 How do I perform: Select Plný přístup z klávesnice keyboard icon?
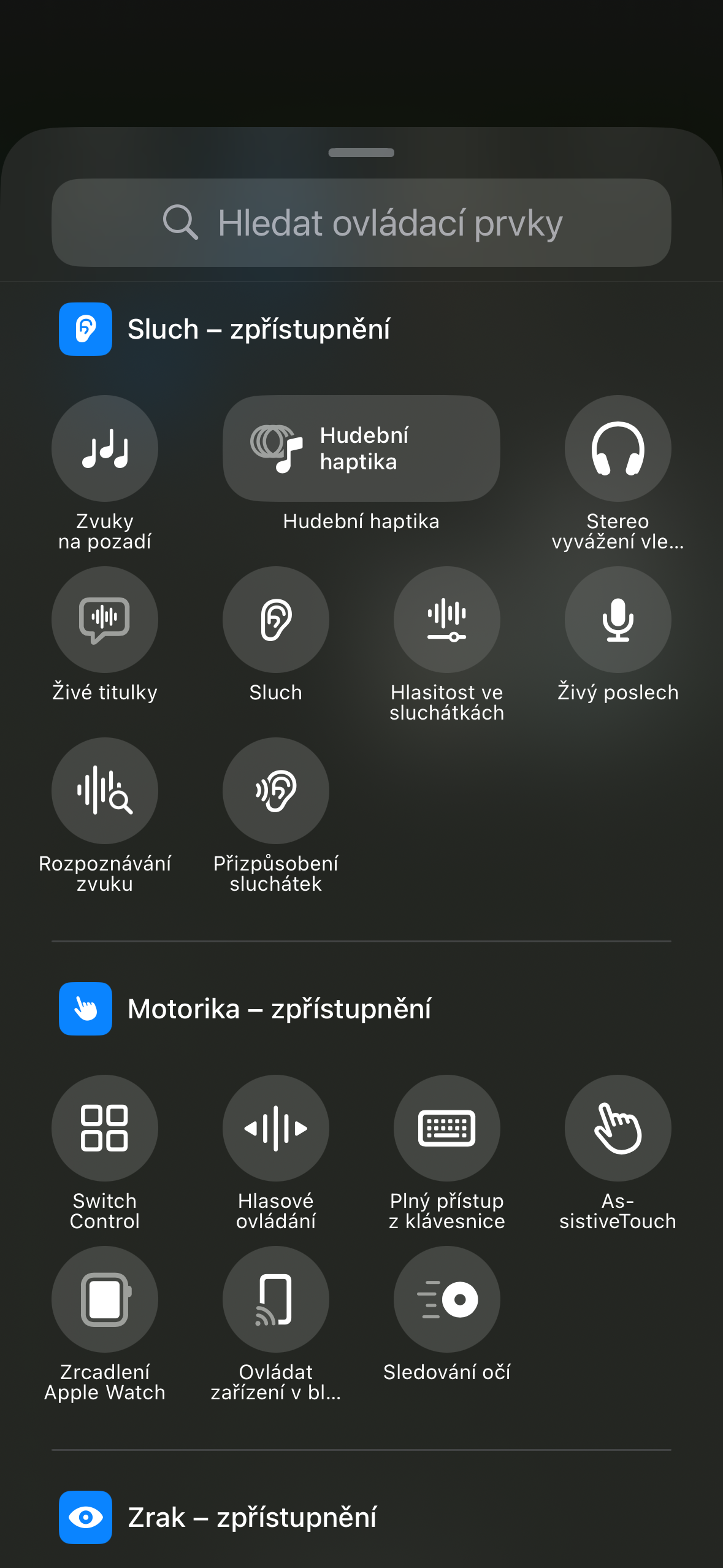[x=446, y=1128]
